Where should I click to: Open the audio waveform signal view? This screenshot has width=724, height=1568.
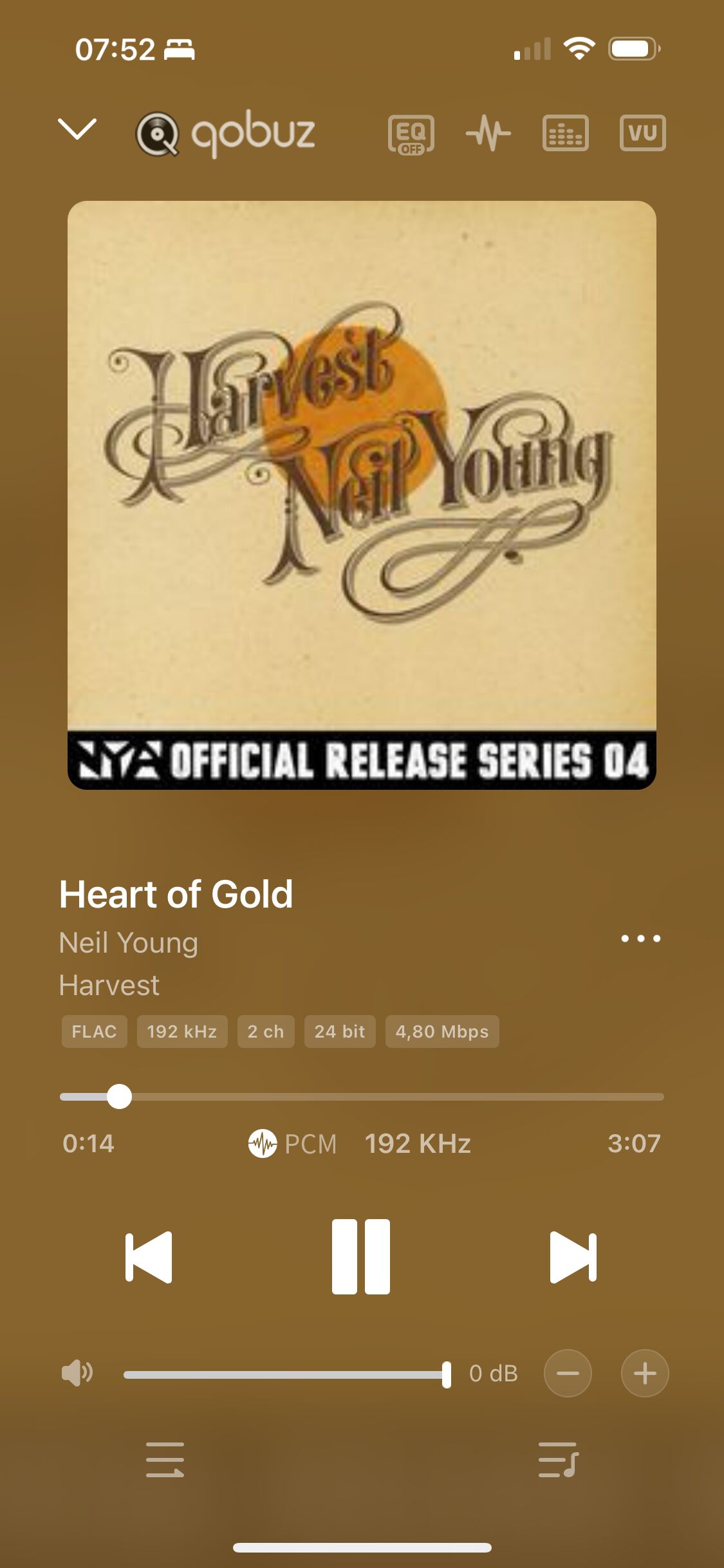(488, 134)
